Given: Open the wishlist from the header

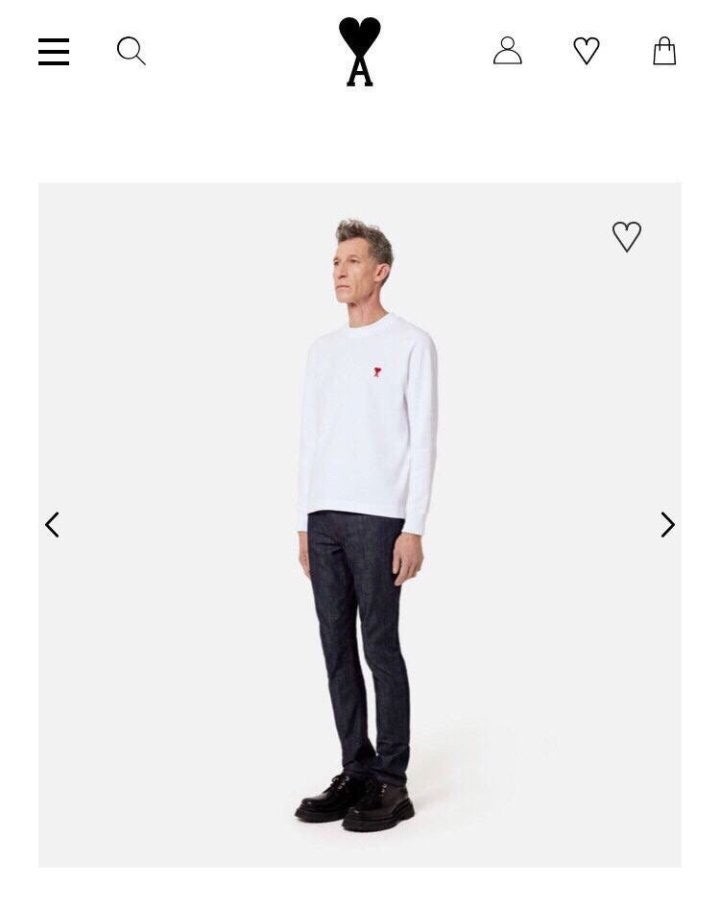Looking at the screenshot, I should click(x=586, y=51).
